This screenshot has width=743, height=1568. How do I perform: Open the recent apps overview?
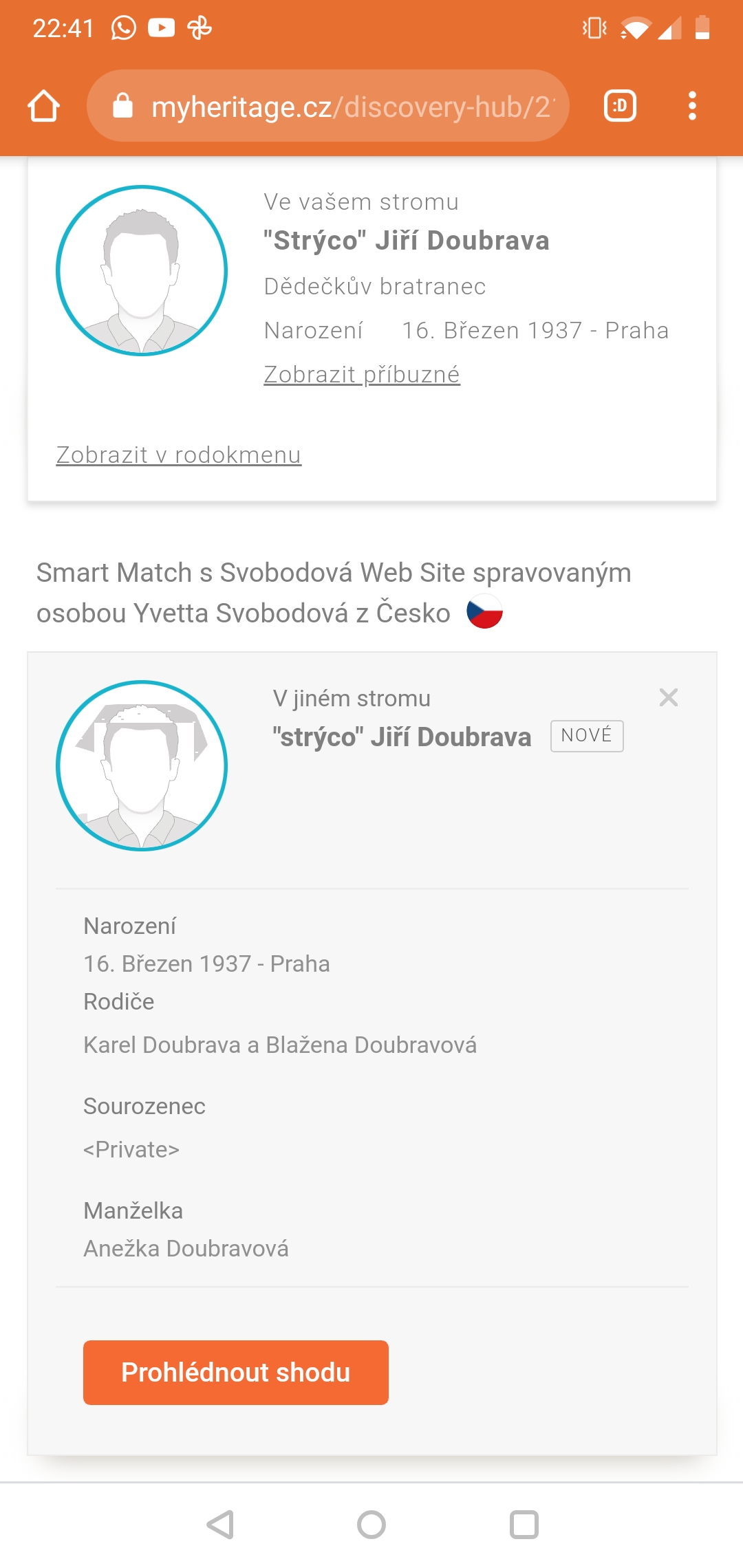524,1525
